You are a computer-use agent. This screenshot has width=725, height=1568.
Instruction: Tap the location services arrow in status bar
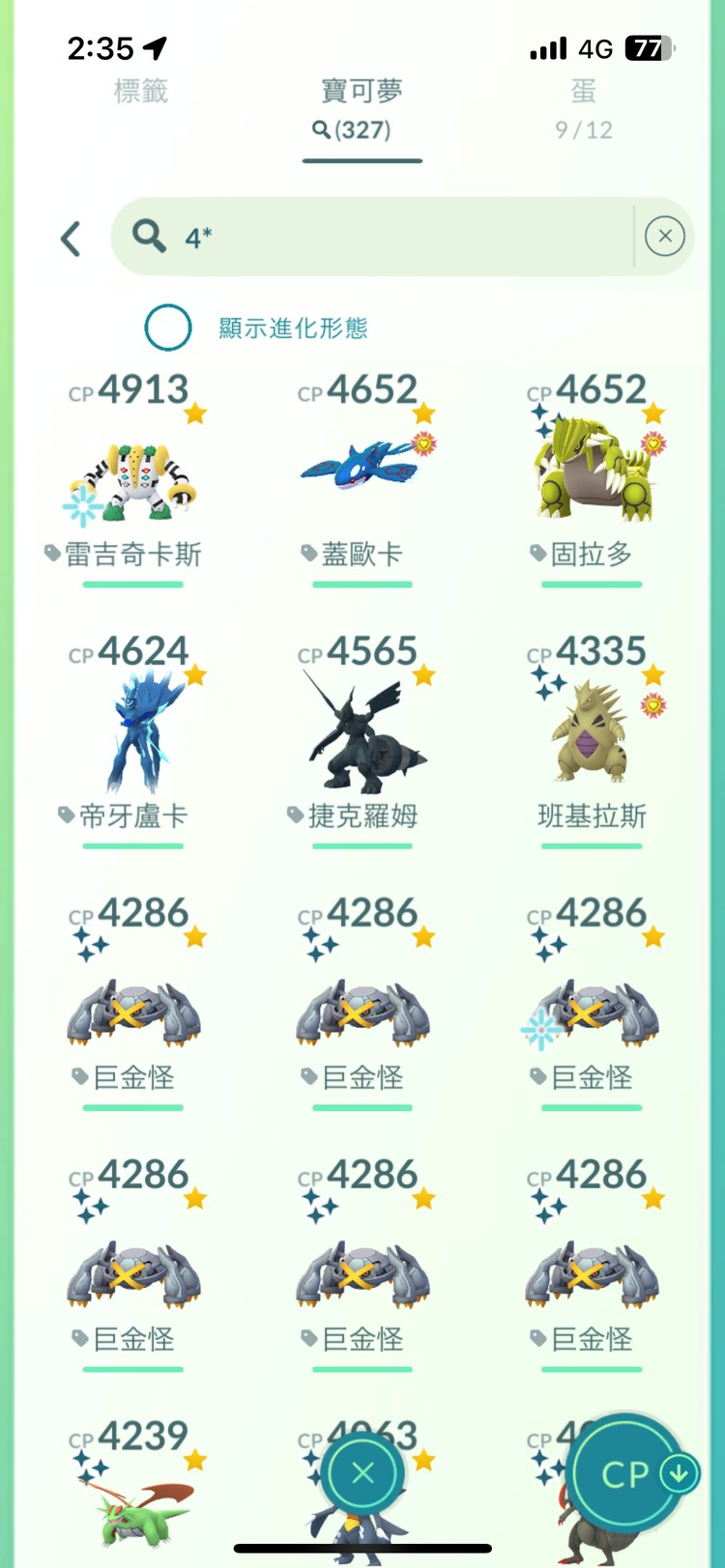click(x=155, y=47)
